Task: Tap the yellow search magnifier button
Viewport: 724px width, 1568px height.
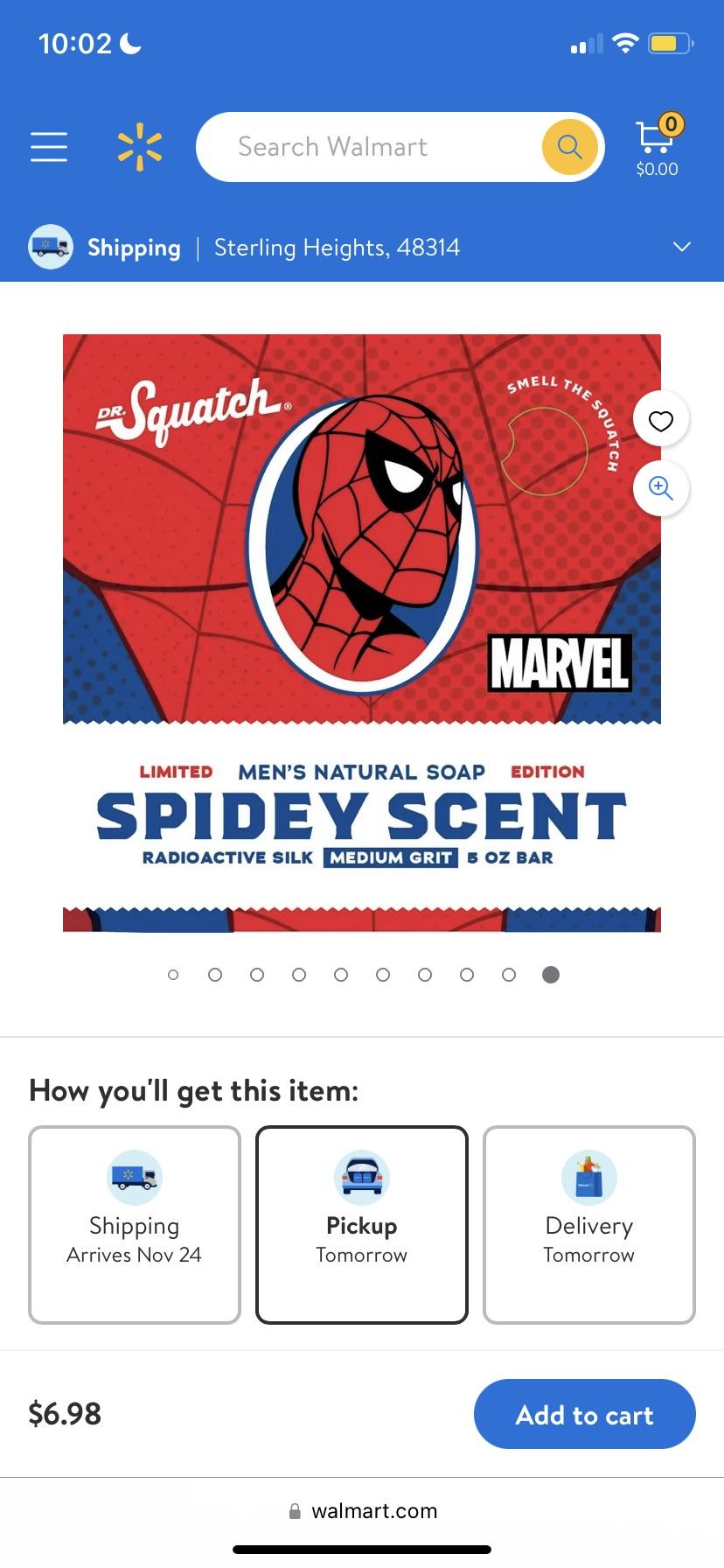Action: [x=569, y=147]
